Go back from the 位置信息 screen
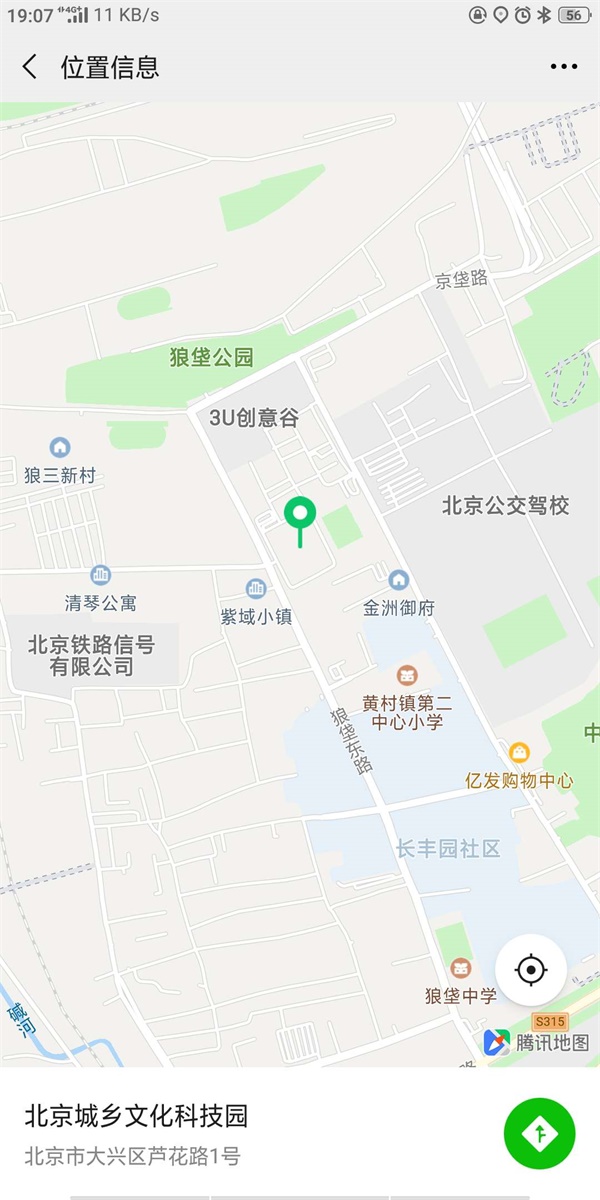 pos(30,67)
